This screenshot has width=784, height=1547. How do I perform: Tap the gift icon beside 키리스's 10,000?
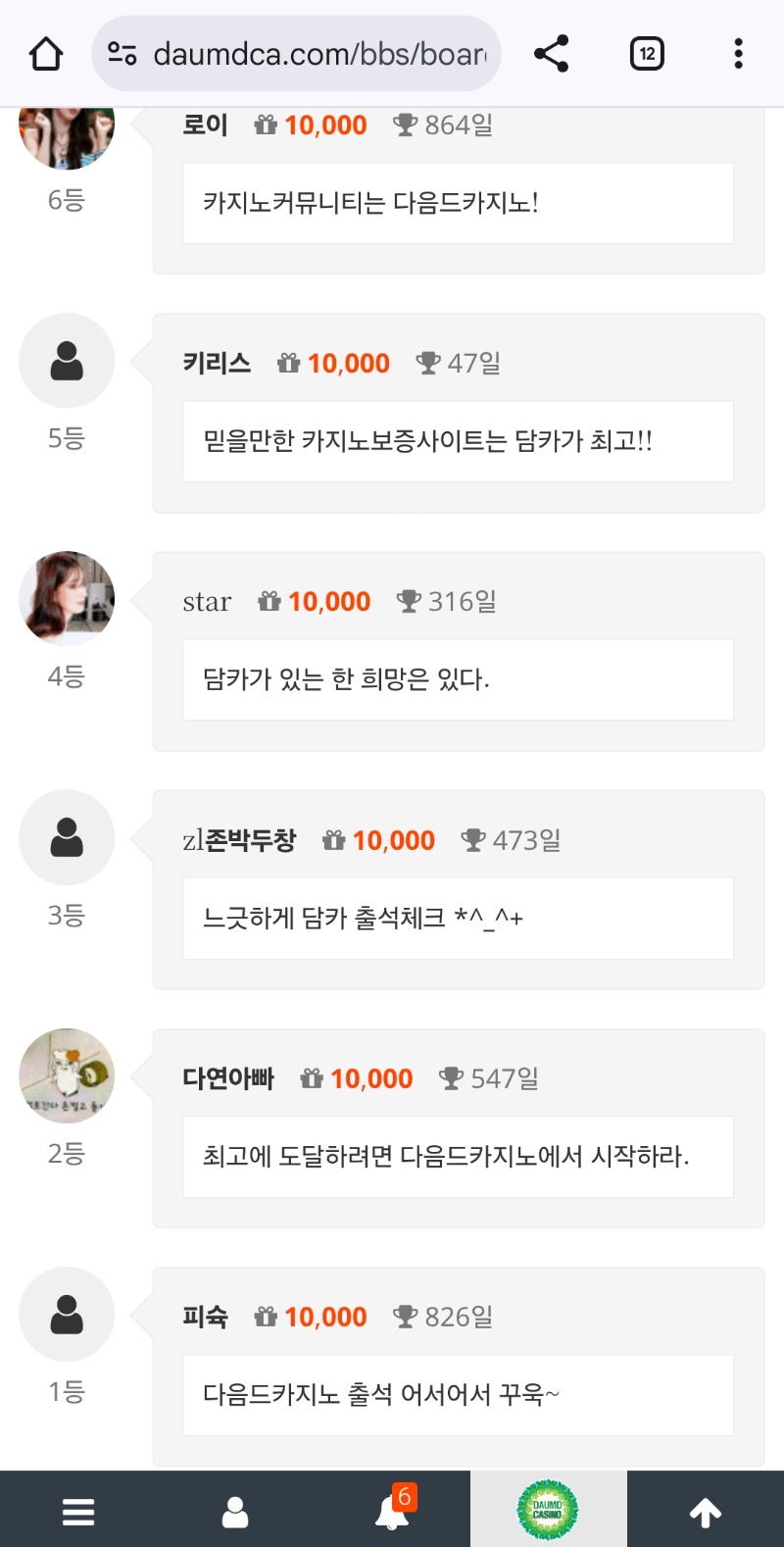click(288, 363)
